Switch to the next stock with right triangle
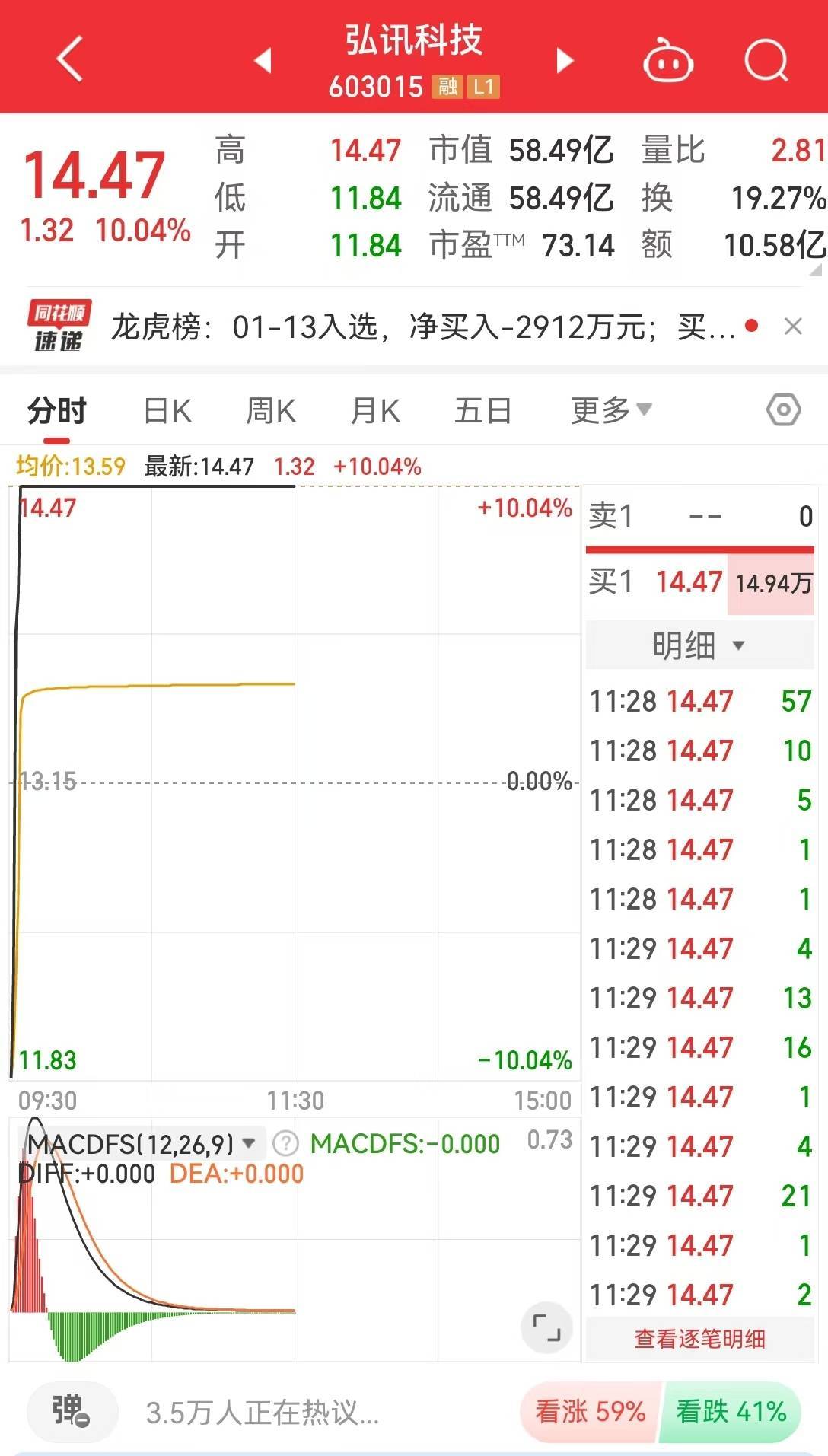 (x=564, y=60)
